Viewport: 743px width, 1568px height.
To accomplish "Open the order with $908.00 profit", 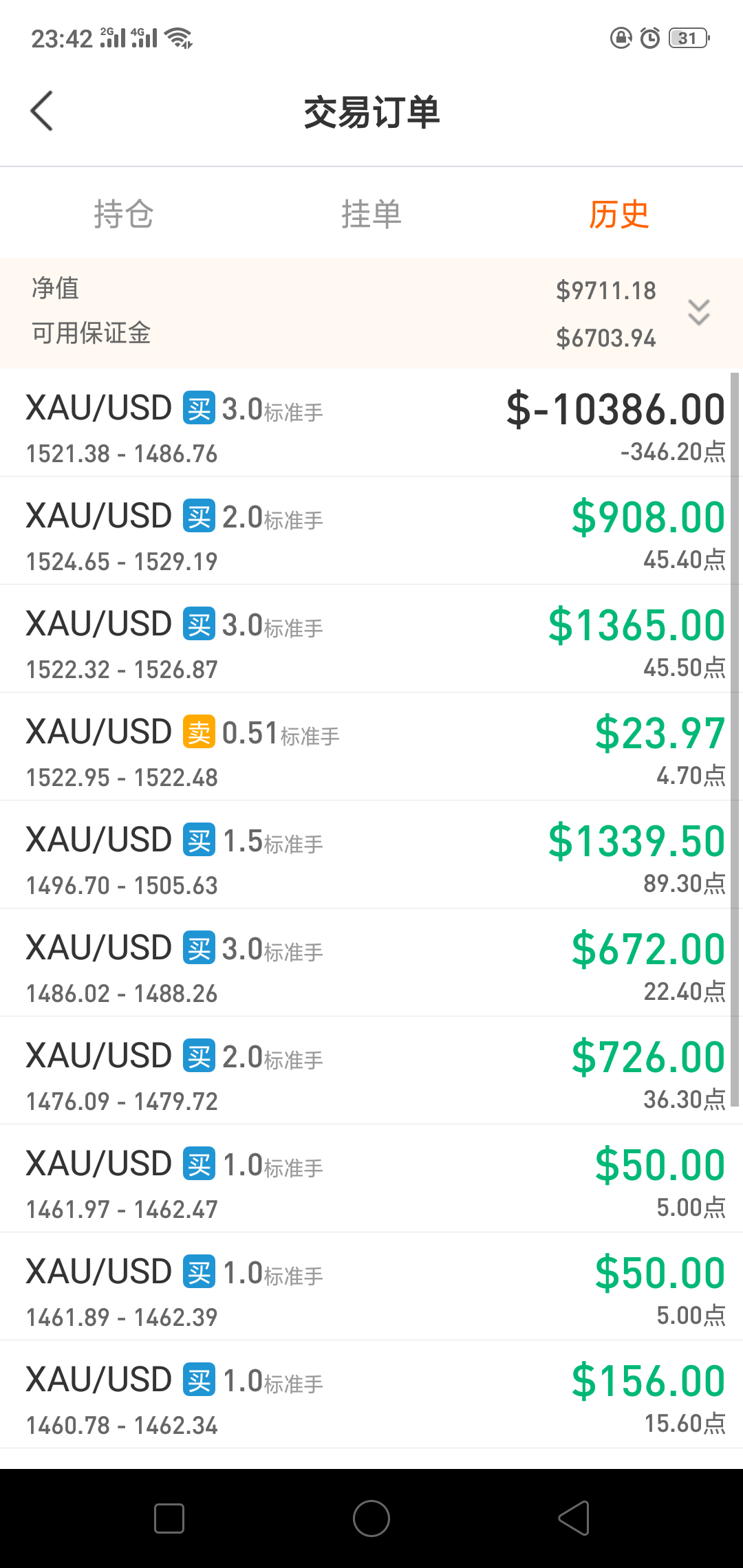I will coord(371,531).
